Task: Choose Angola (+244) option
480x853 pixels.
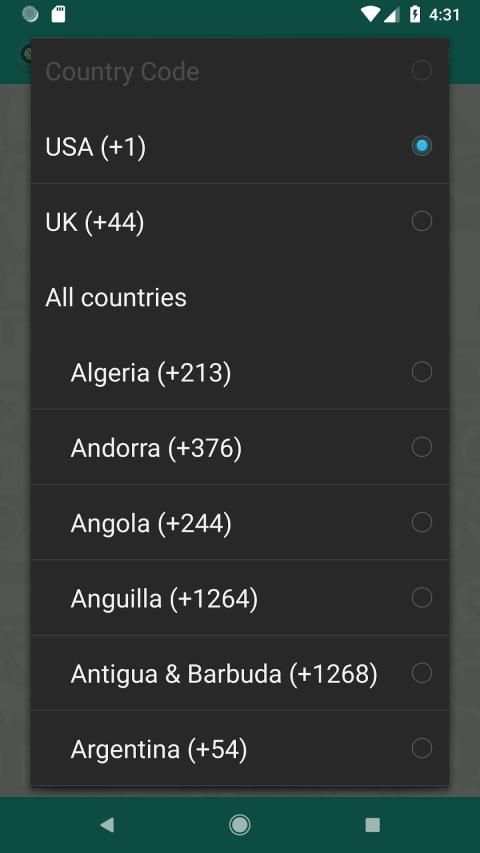Action: (x=239, y=522)
